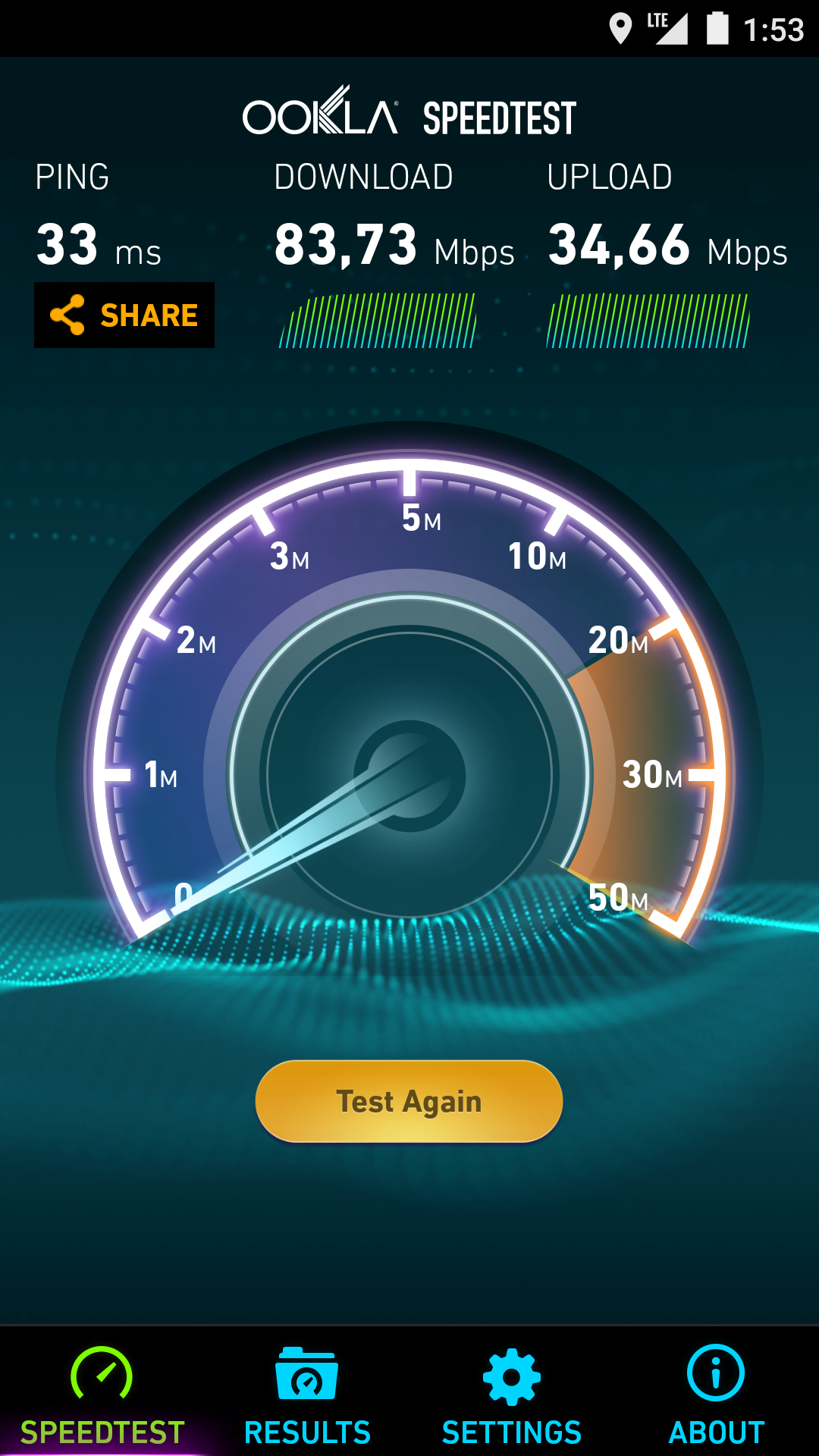Select the Speedtest tab

102,1395
